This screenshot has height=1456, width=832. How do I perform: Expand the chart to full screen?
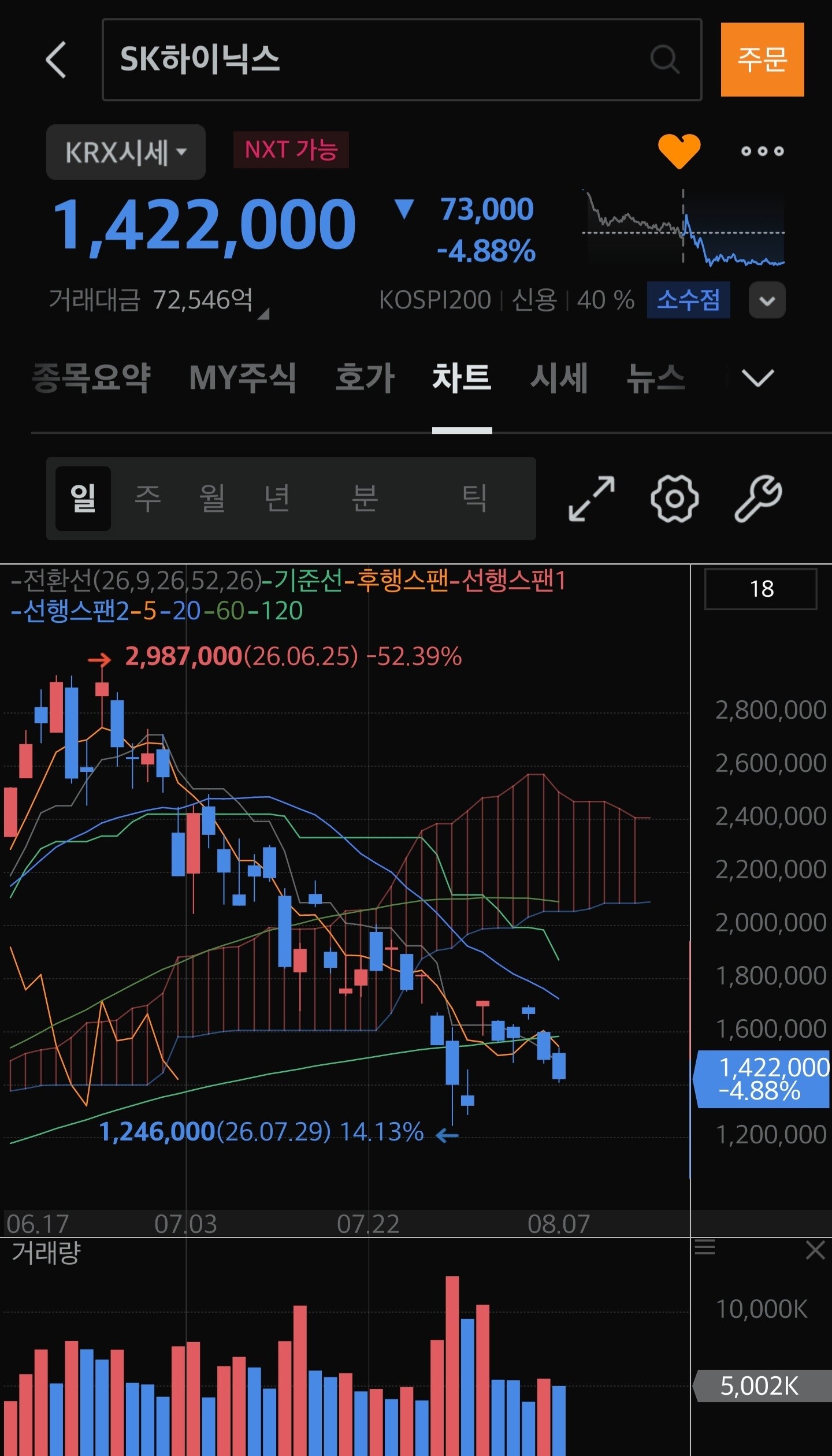point(592,499)
